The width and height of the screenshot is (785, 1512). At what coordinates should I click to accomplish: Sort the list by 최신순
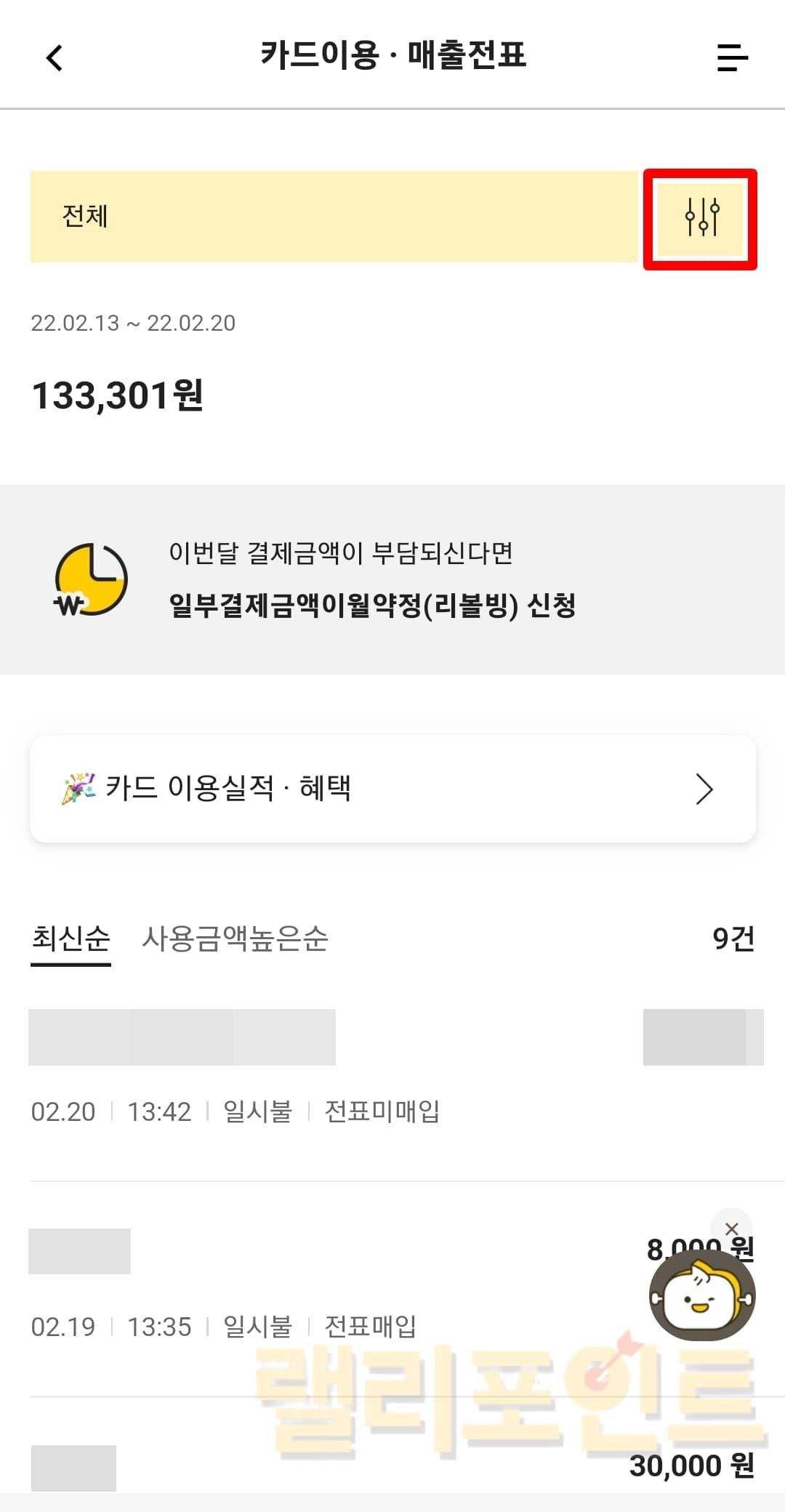click(71, 938)
